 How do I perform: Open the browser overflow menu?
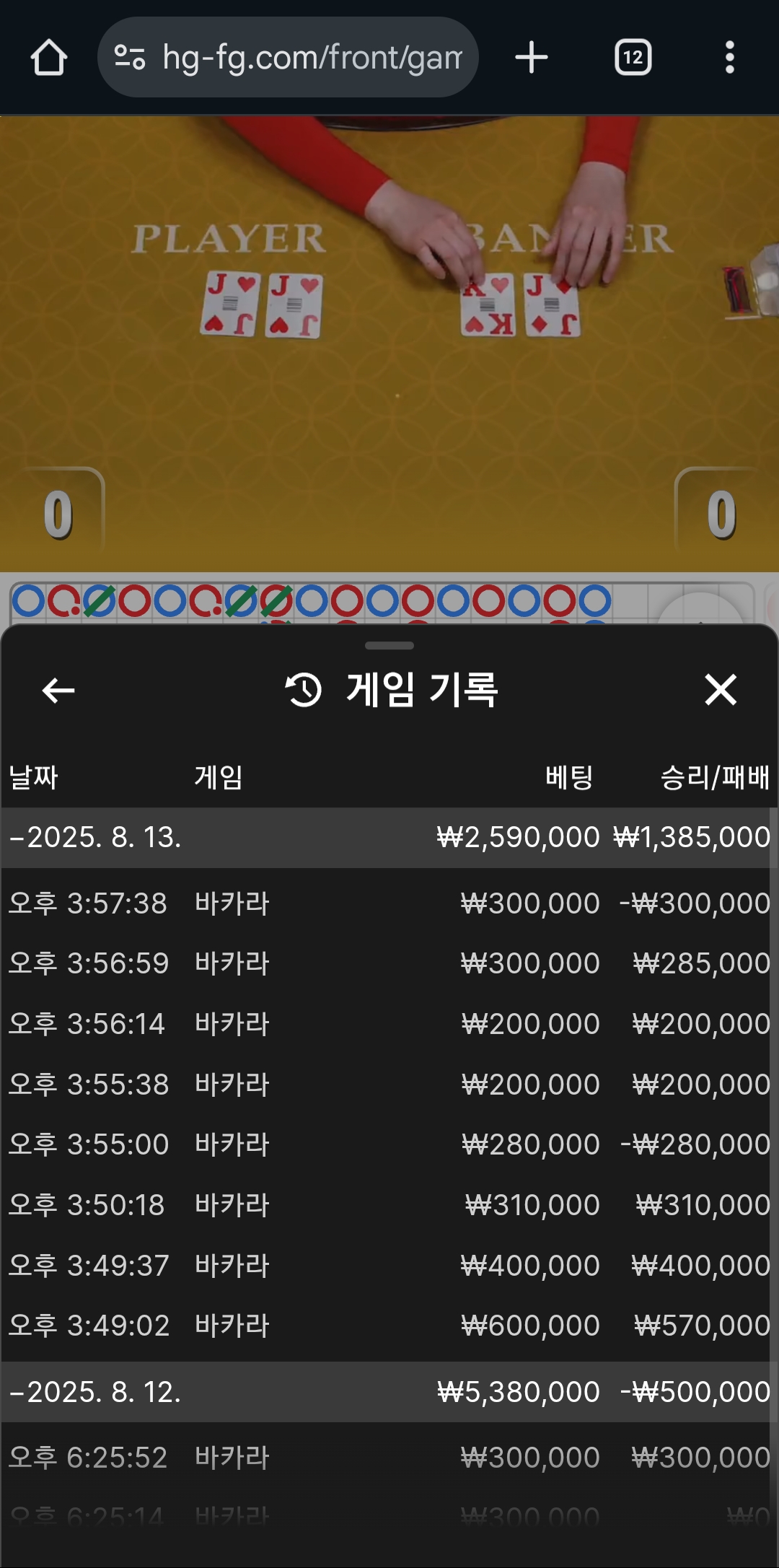click(x=730, y=57)
